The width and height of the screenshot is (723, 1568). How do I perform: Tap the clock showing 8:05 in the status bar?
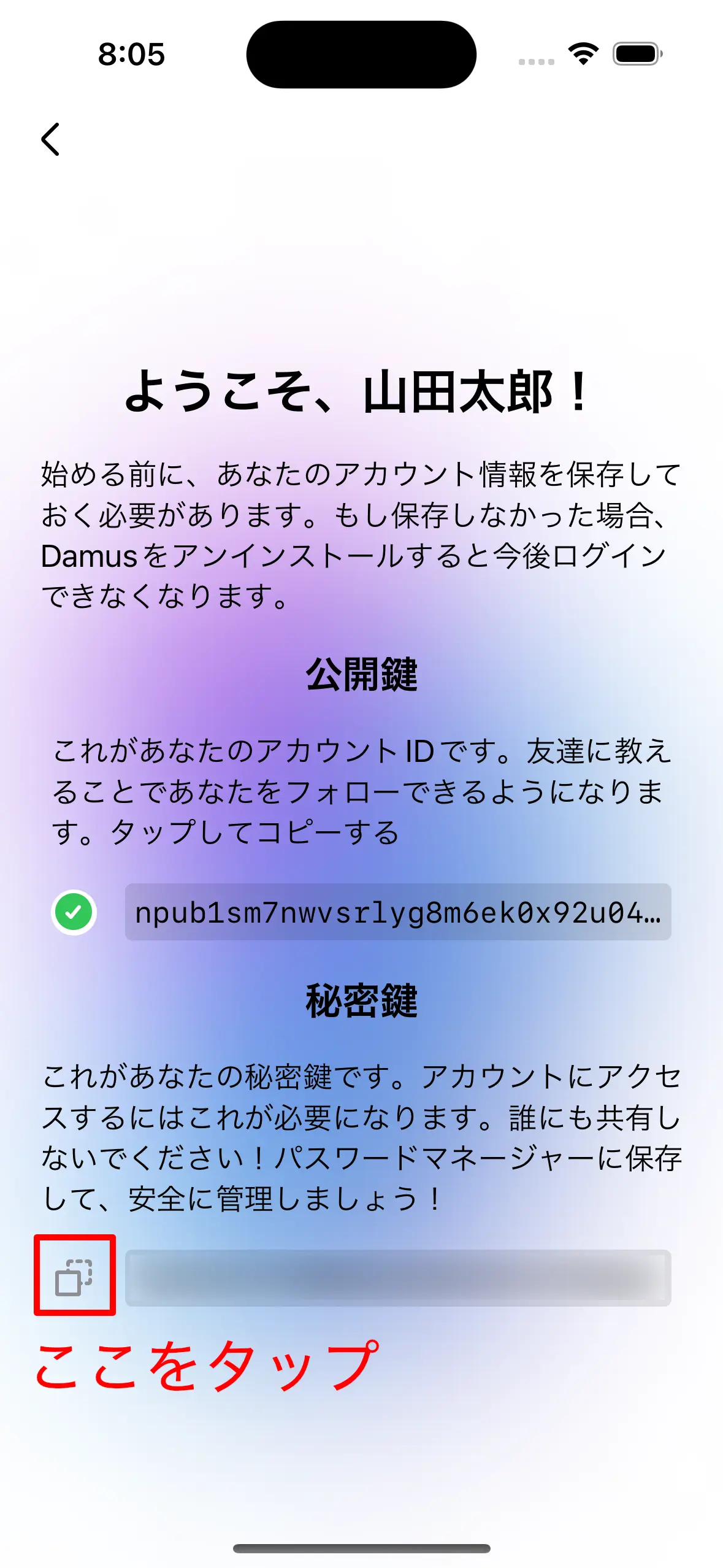click(131, 55)
